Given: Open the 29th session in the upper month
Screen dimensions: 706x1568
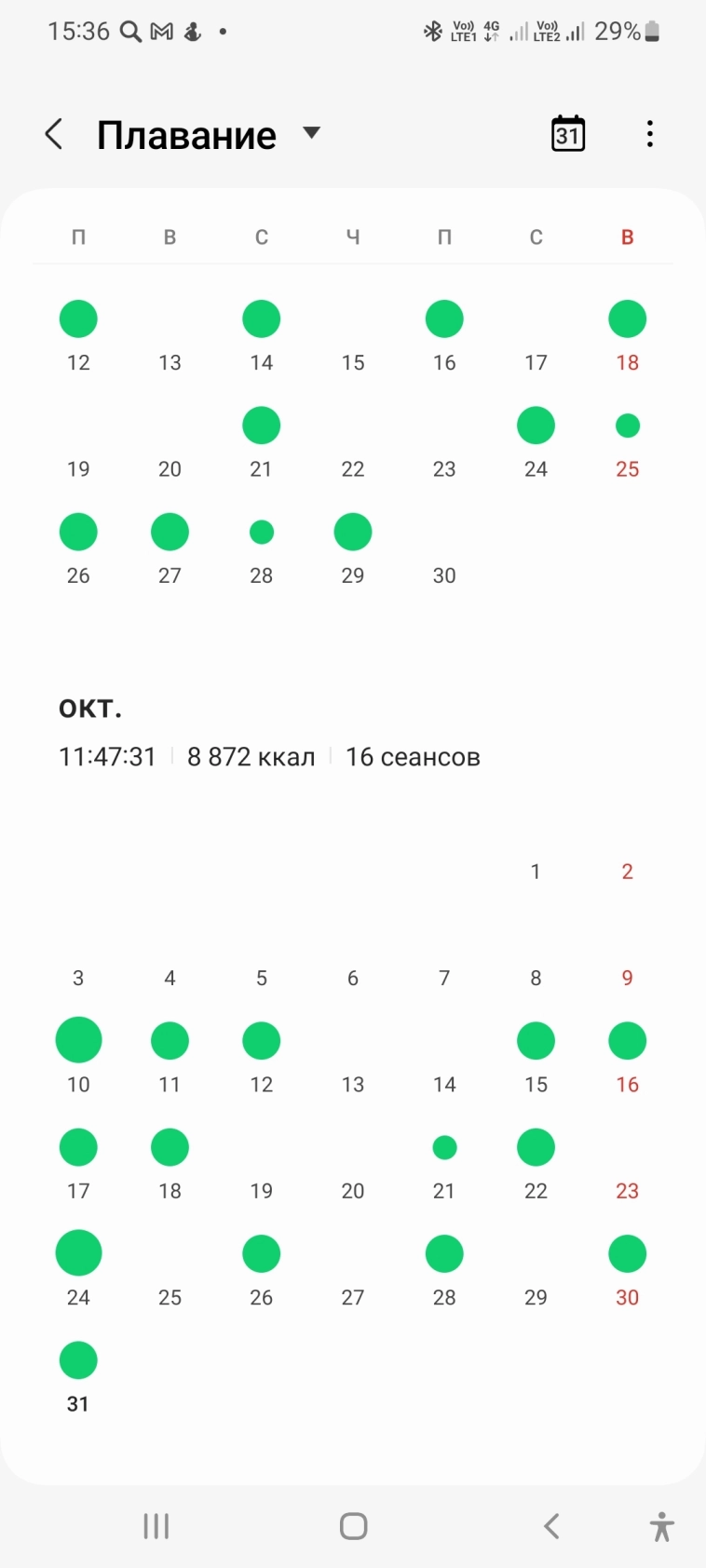Looking at the screenshot, I should tap(352, 533).
